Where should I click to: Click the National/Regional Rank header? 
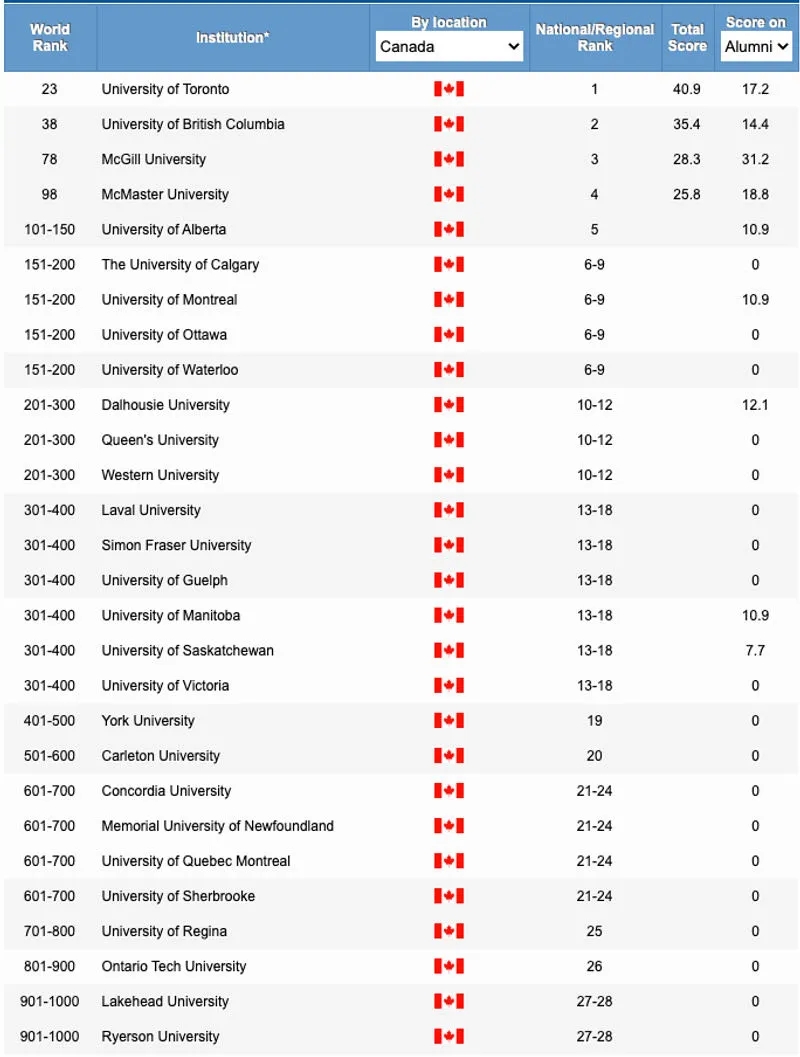594,37
